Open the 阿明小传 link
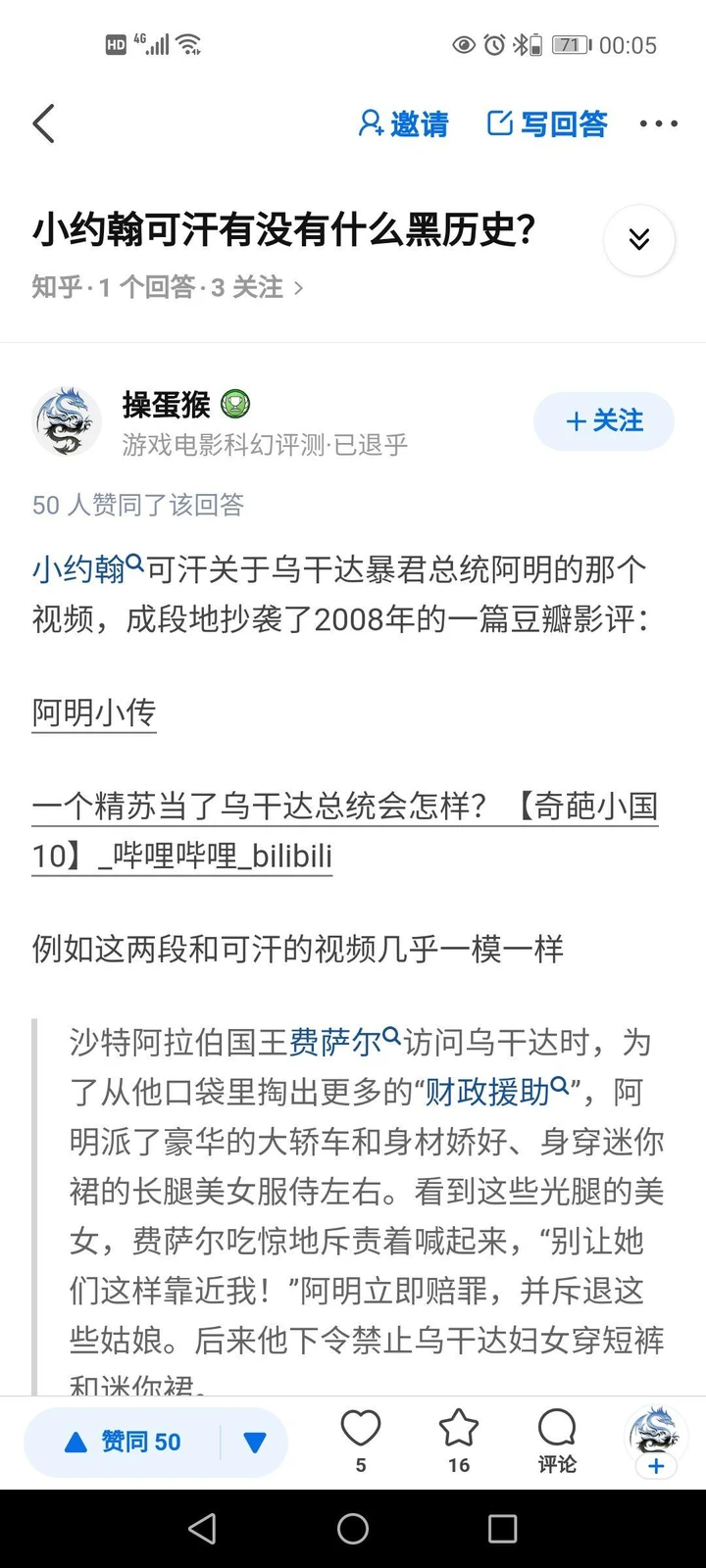 [94, 712]
